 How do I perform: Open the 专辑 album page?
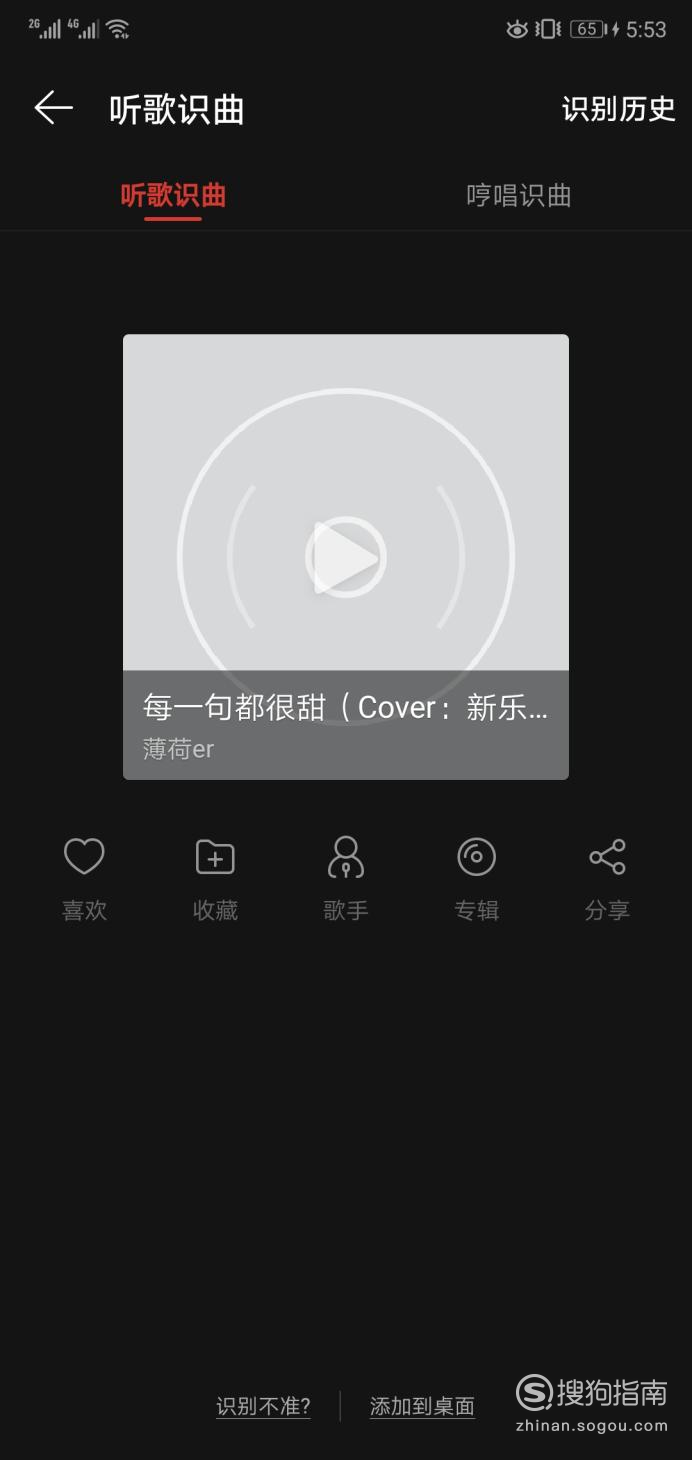476,880
